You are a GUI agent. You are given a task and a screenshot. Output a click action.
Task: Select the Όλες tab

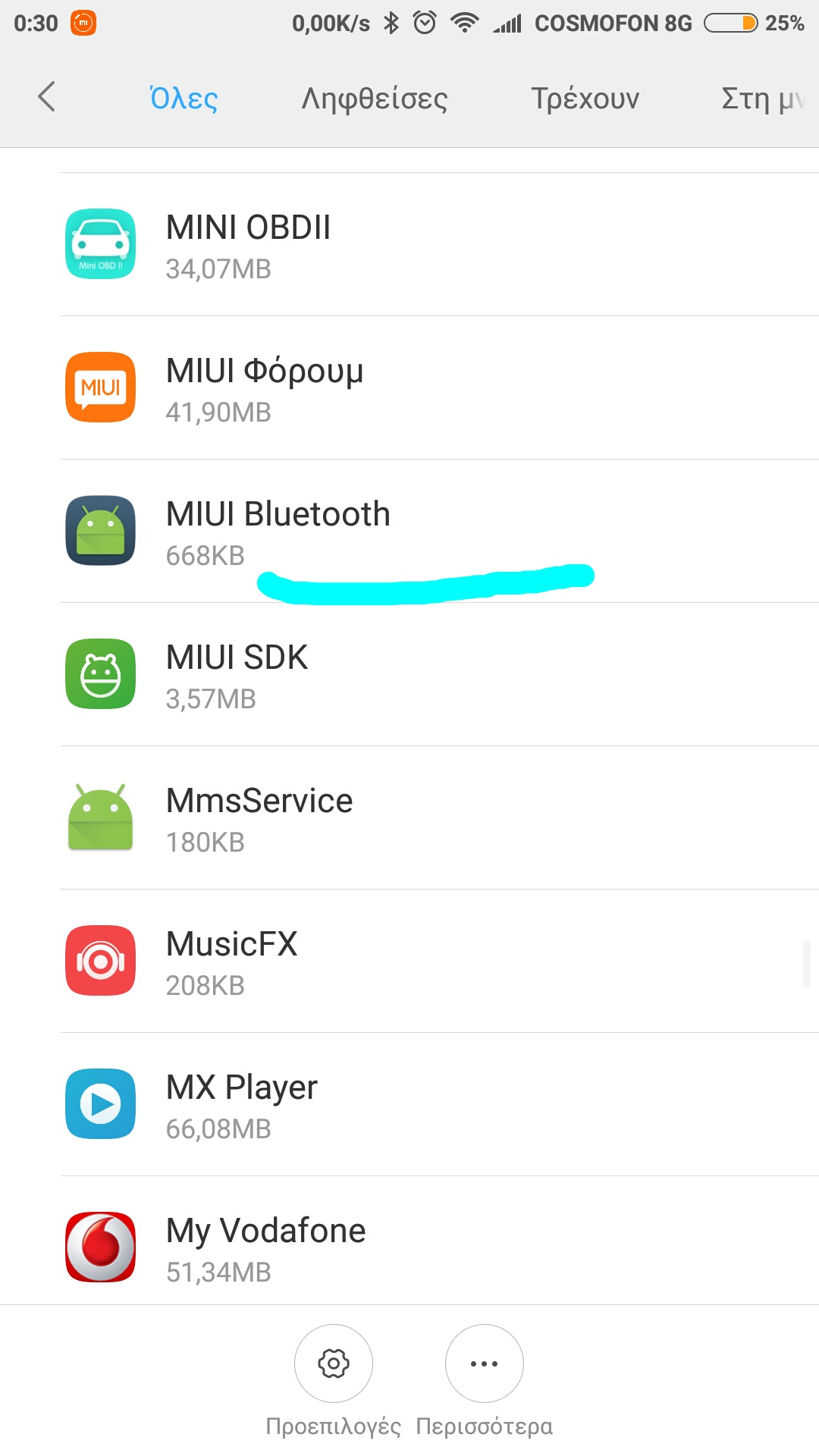[184, 99]
